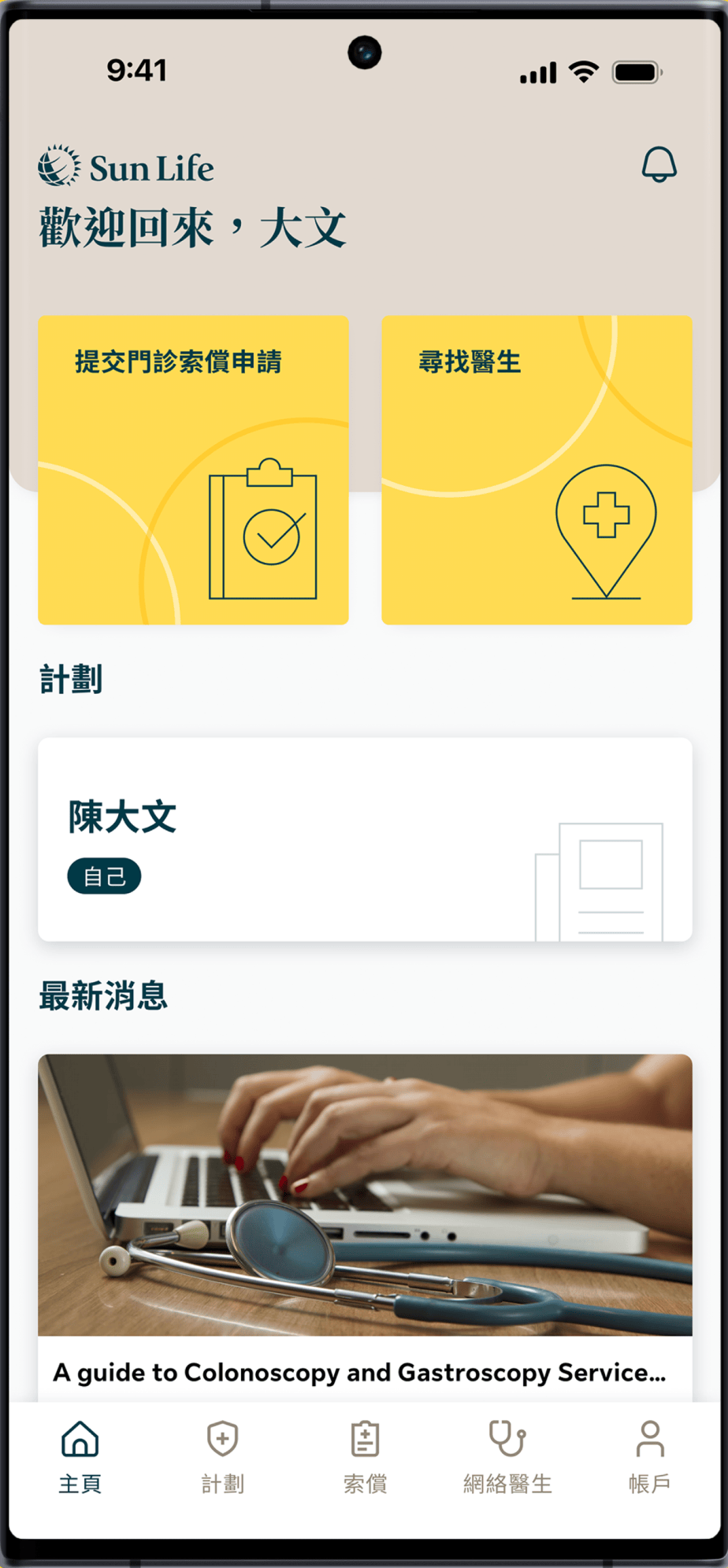Open the 尋找醫生 card
Screen dimensions: 728x1568
point(537,470)
